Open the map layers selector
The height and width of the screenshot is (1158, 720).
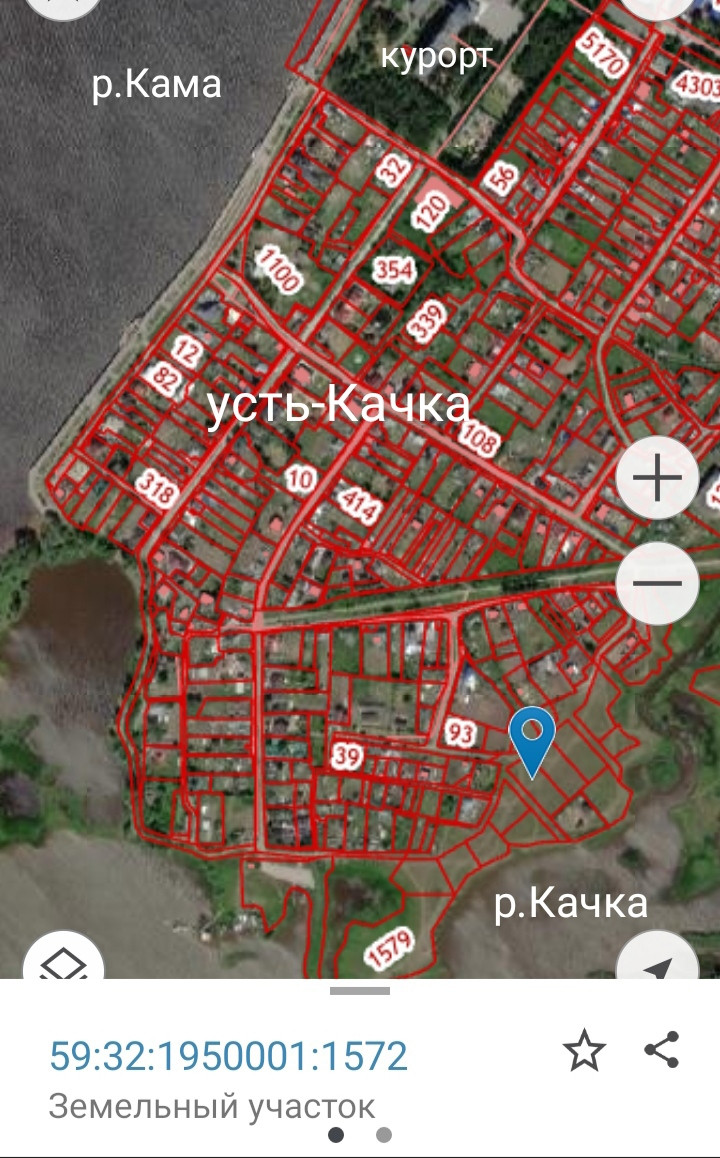(63, 962)
